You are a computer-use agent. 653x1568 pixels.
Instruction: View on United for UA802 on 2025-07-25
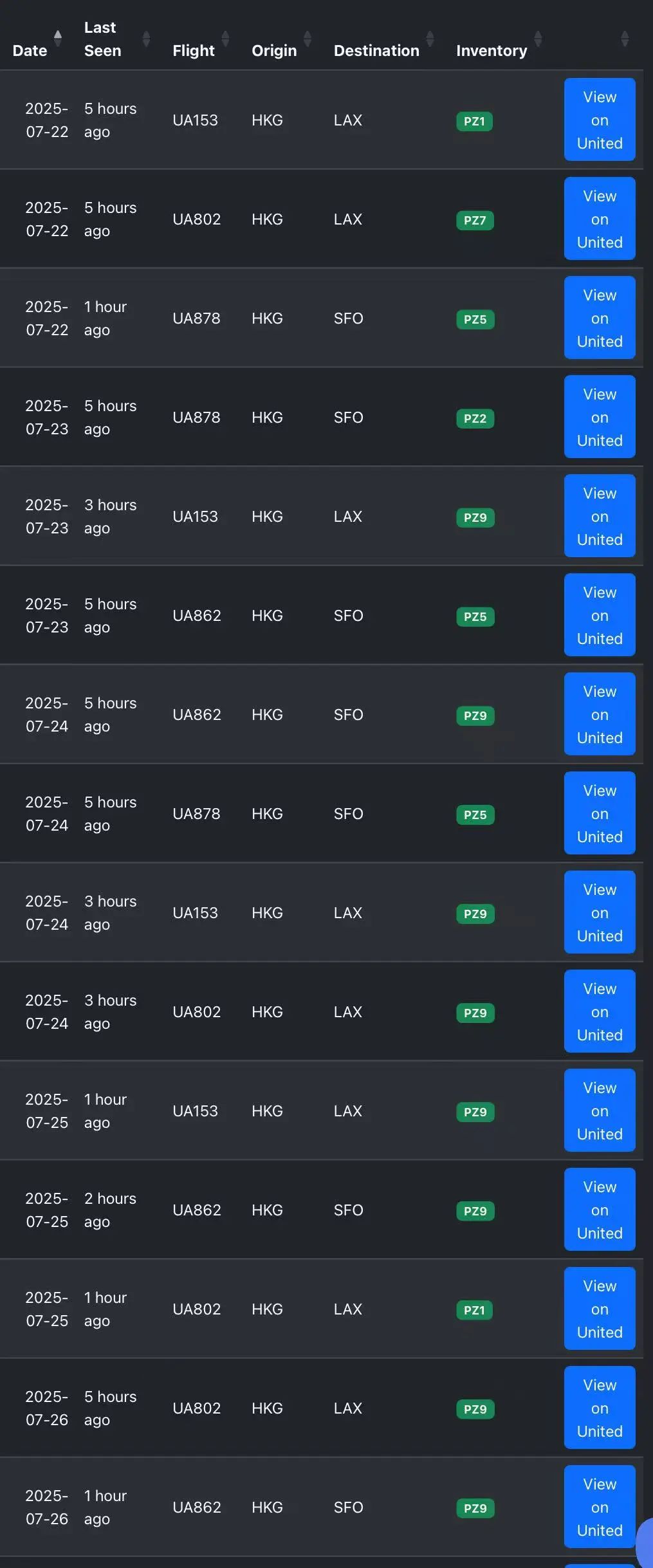pyautogui.click(x=599, y=1309)
